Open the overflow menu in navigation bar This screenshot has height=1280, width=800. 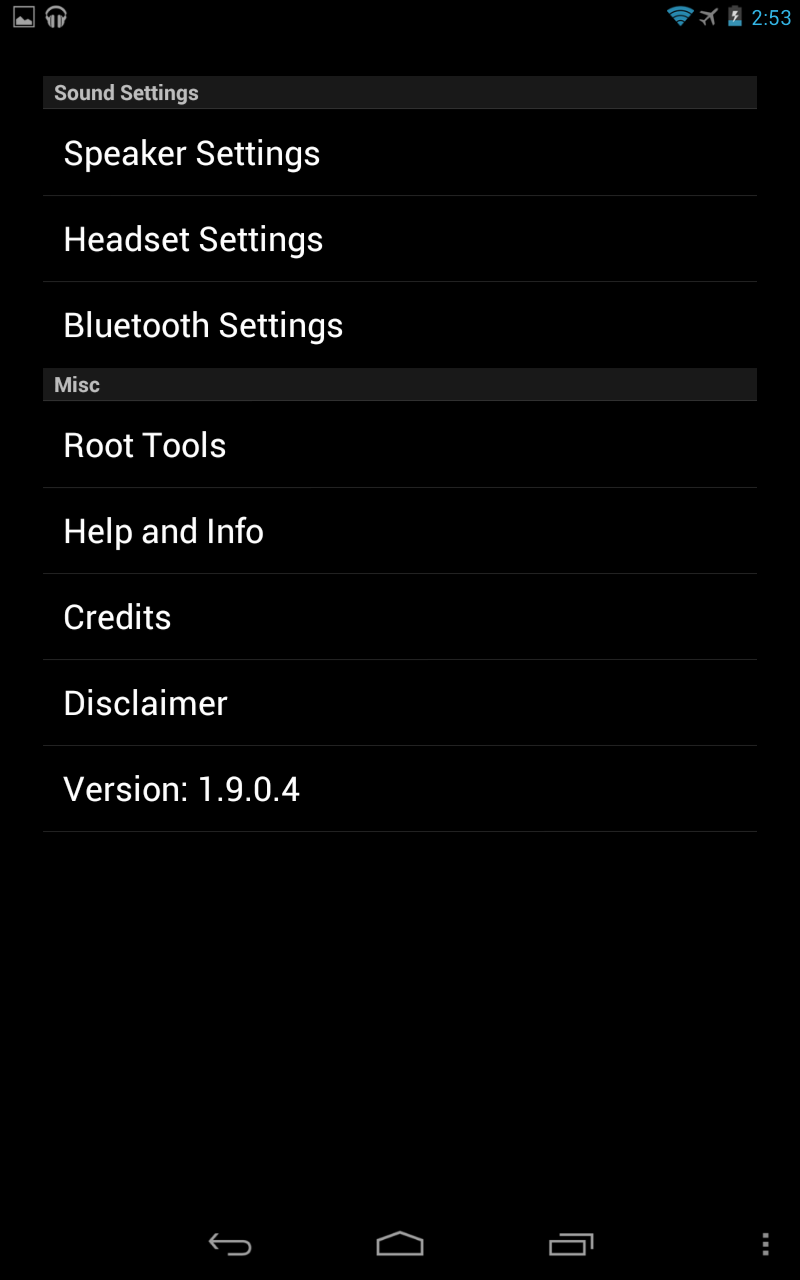click(x=765, y=1244)
